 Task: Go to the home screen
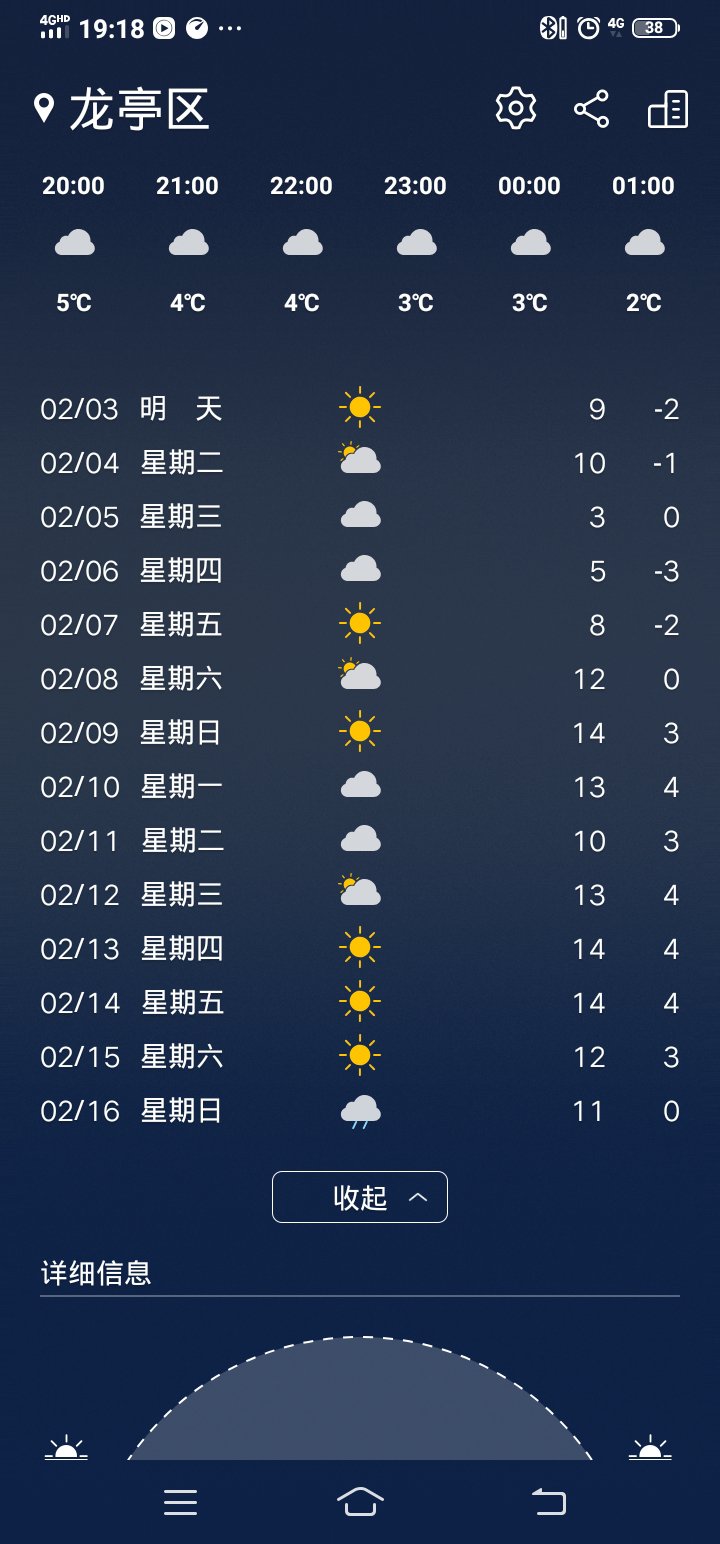click(x=360, y=1501)
